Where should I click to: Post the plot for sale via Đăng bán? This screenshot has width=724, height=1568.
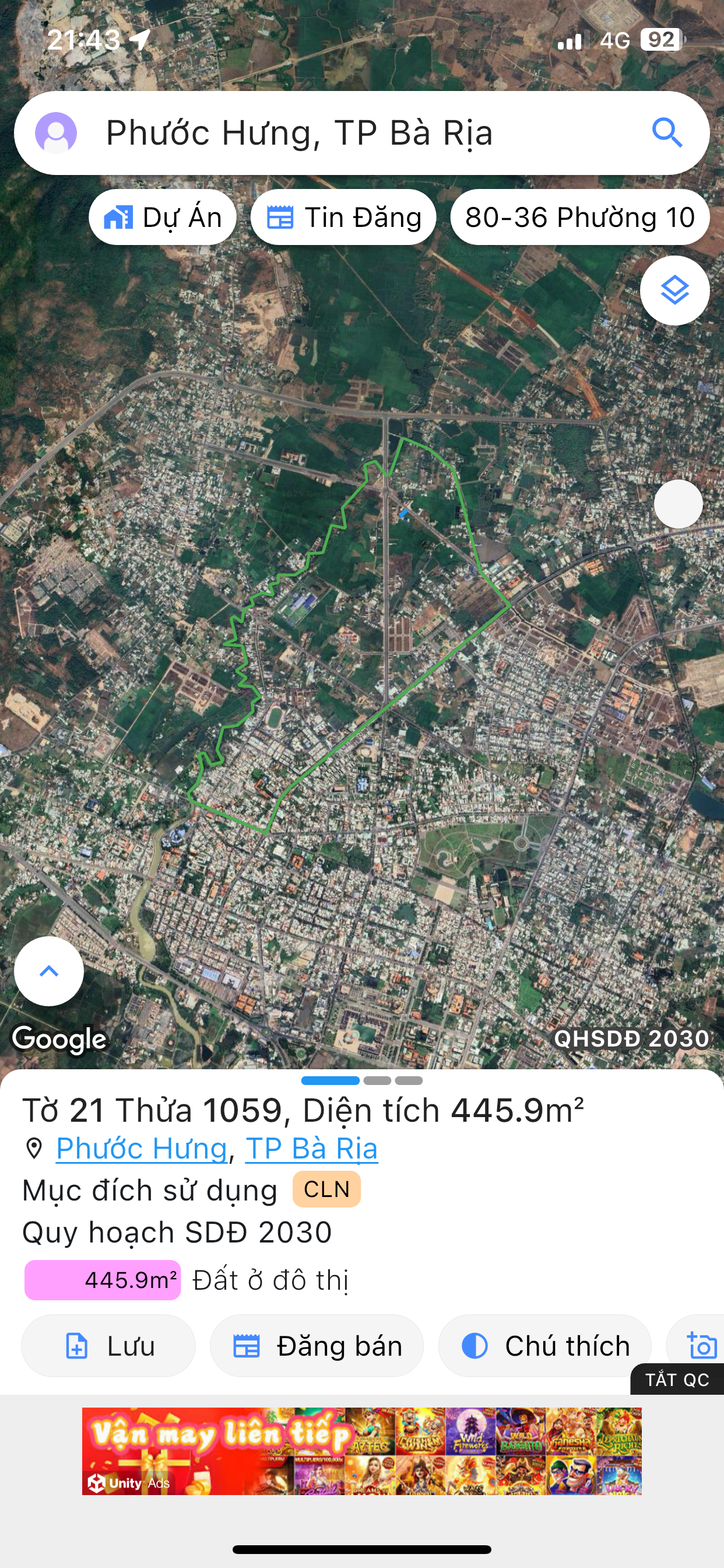coord(317,1346)
